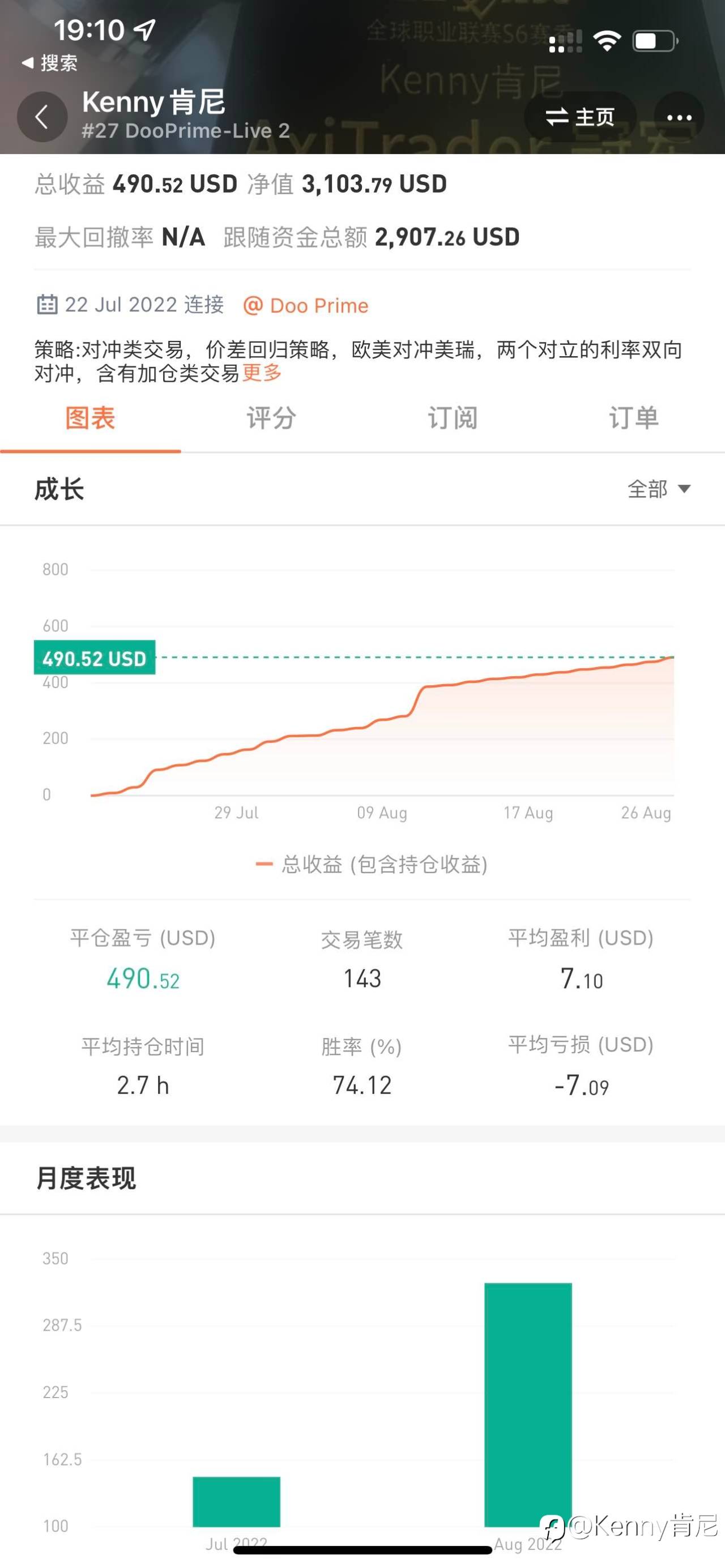Image resolution: width=725 pixels, height=1568 pixels.
Task: Open the @ Doo Prime broker link
Action: pos(306,306)
